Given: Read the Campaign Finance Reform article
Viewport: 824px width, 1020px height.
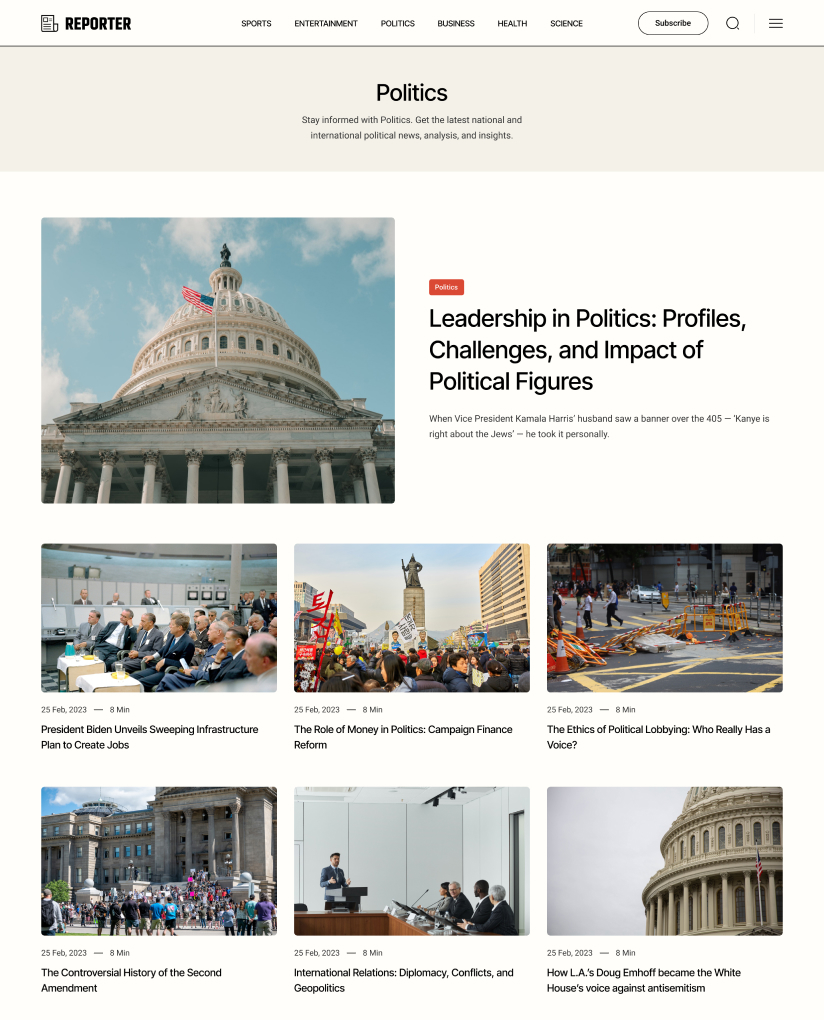Looking at the screenshot, I should [x=403, y=737].
